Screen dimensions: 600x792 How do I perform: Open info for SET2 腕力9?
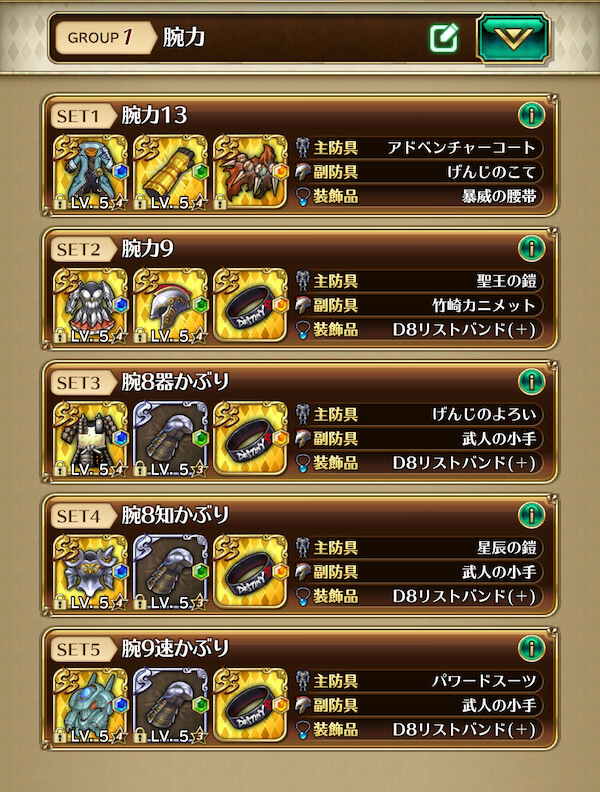coord(531,248)
